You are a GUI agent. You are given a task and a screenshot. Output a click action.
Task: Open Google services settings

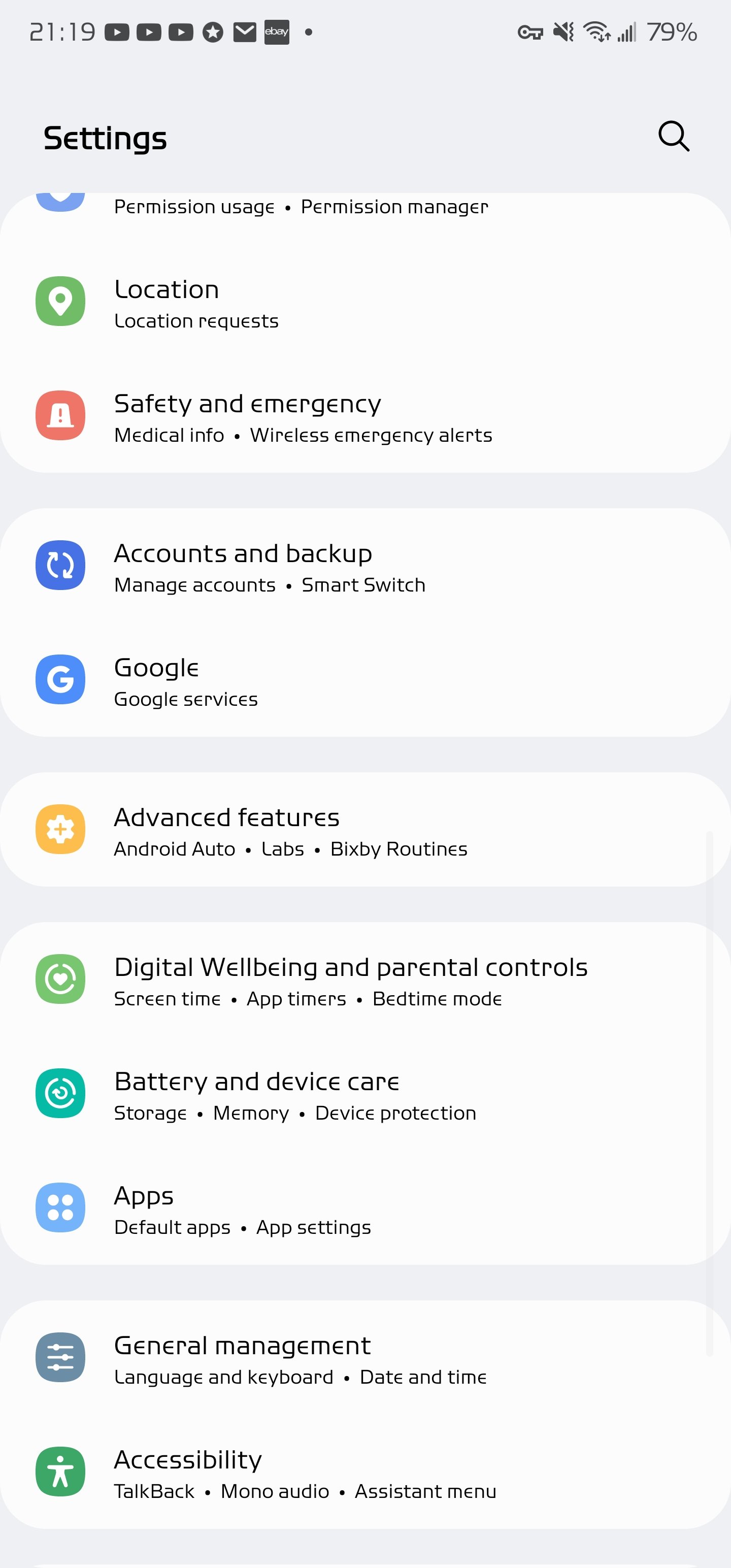(365, 680)
